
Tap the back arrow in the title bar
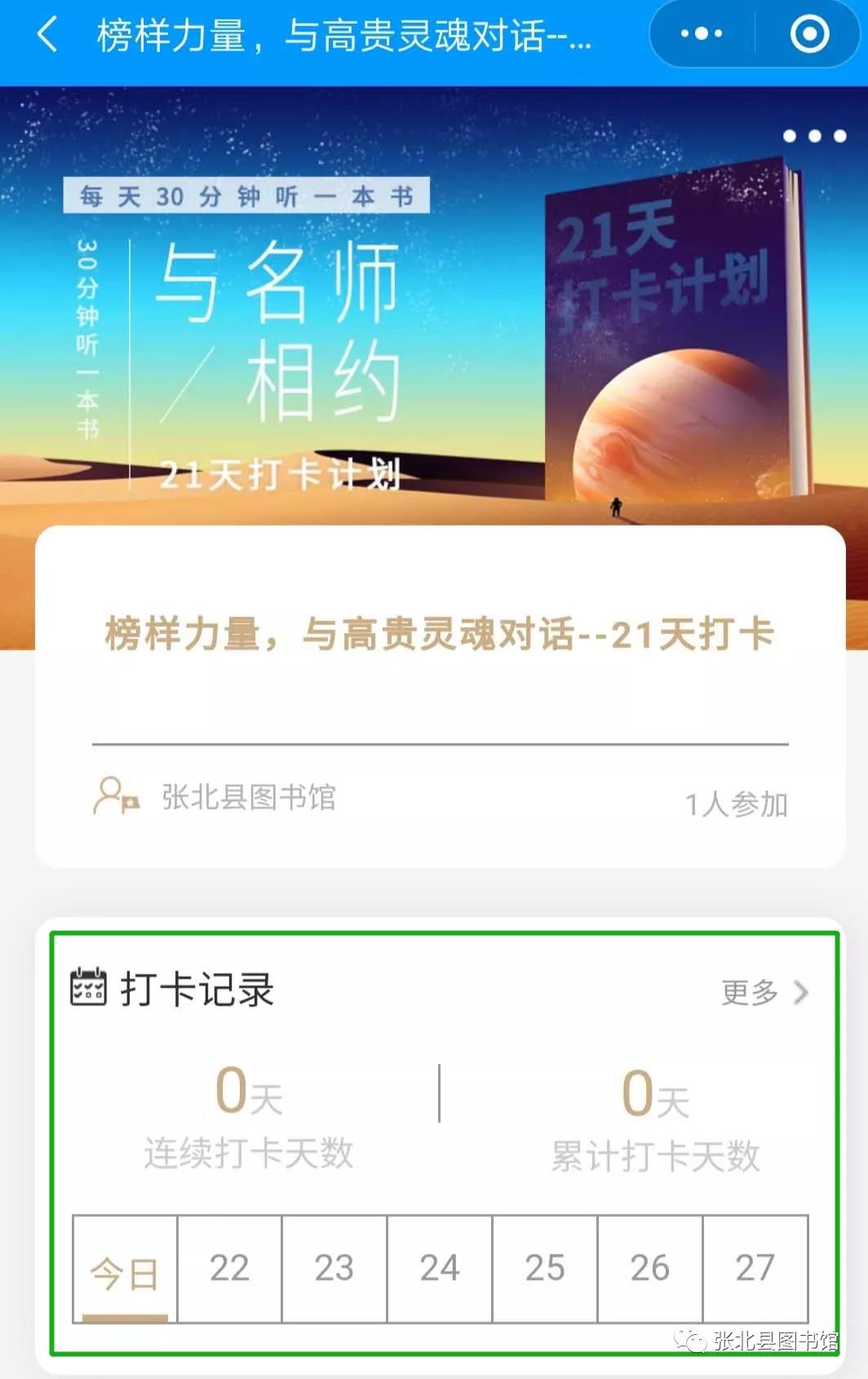point(45,34)
